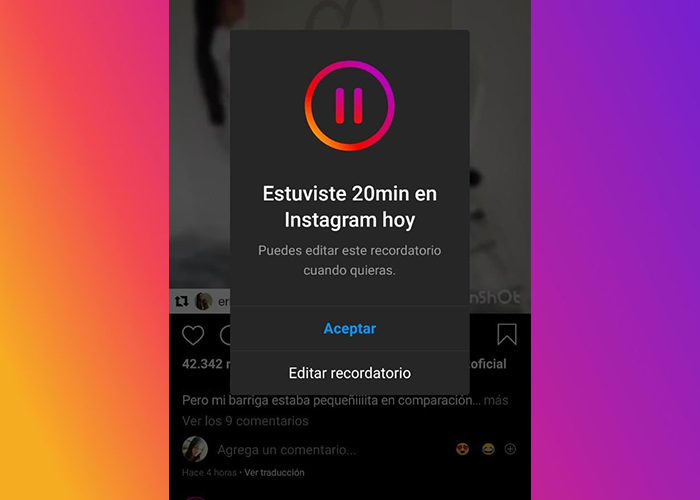700x500 pixels.
Task: React with the heart-eyes emoji
Action: 463,449
